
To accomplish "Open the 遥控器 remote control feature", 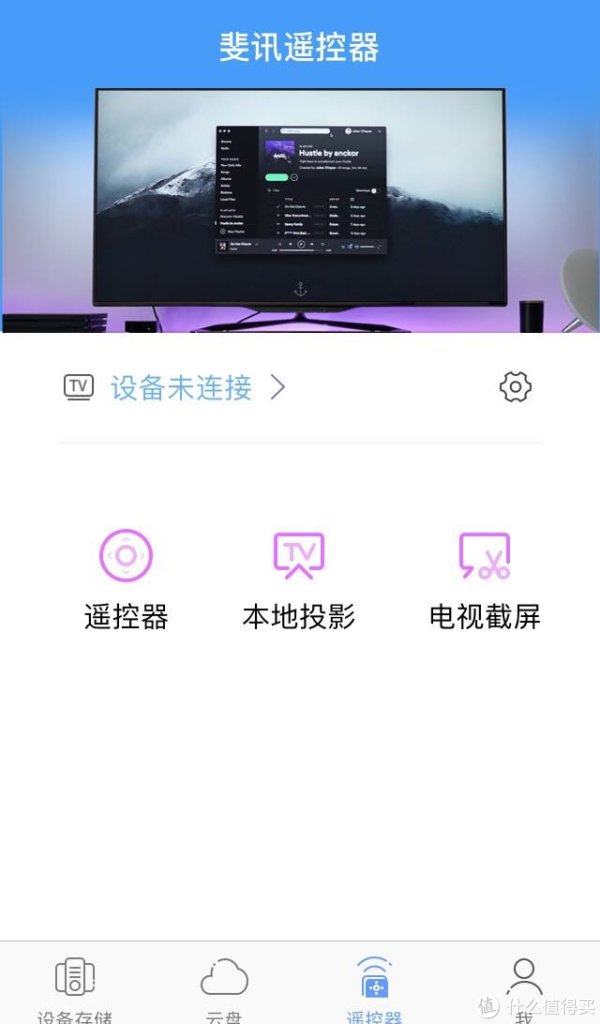I will click(126, 580).
